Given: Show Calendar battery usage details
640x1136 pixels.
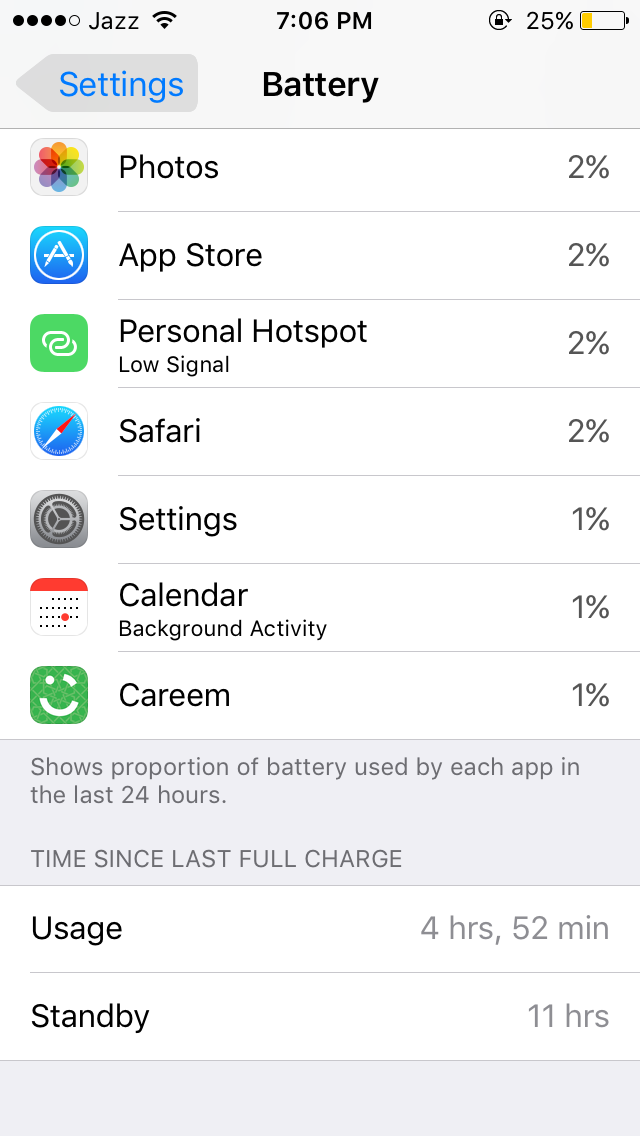Looking at the screenshot, I should (x=320, y=608).
